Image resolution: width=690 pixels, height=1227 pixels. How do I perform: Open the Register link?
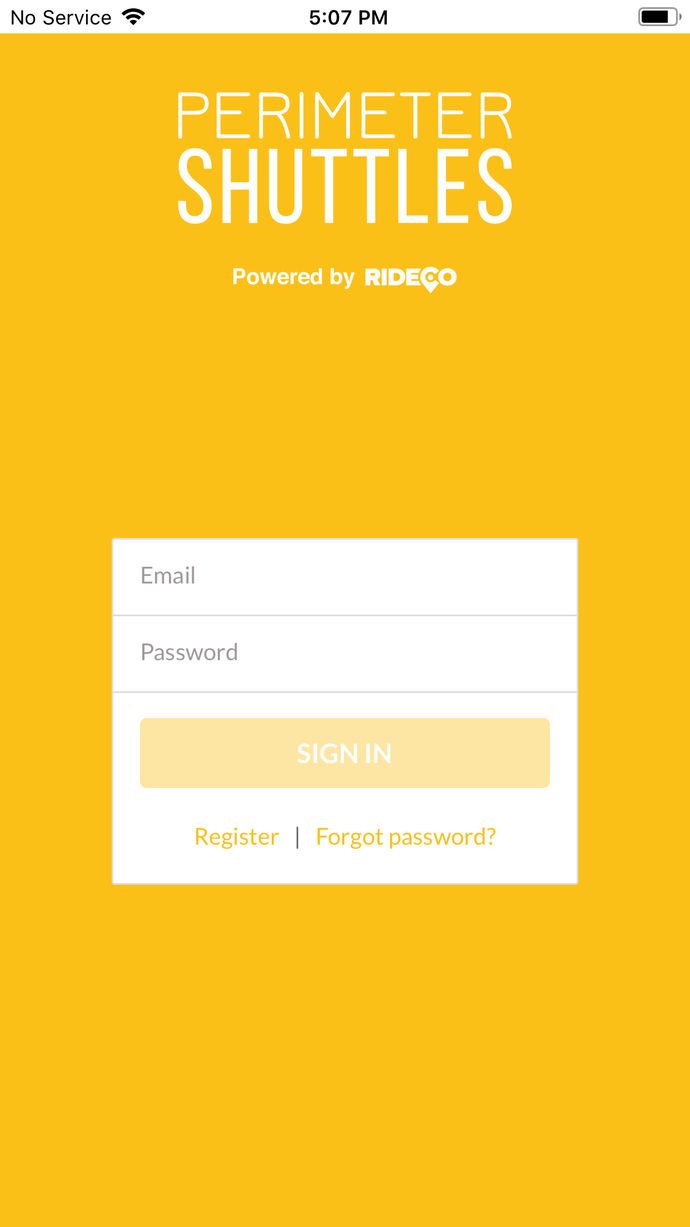237,837
